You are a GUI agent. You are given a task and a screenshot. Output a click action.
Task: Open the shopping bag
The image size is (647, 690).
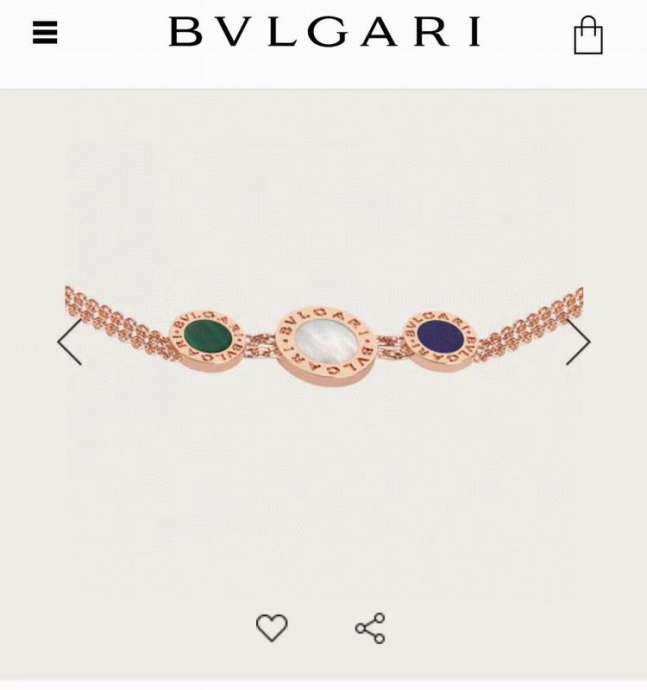[x=588, y=35]
